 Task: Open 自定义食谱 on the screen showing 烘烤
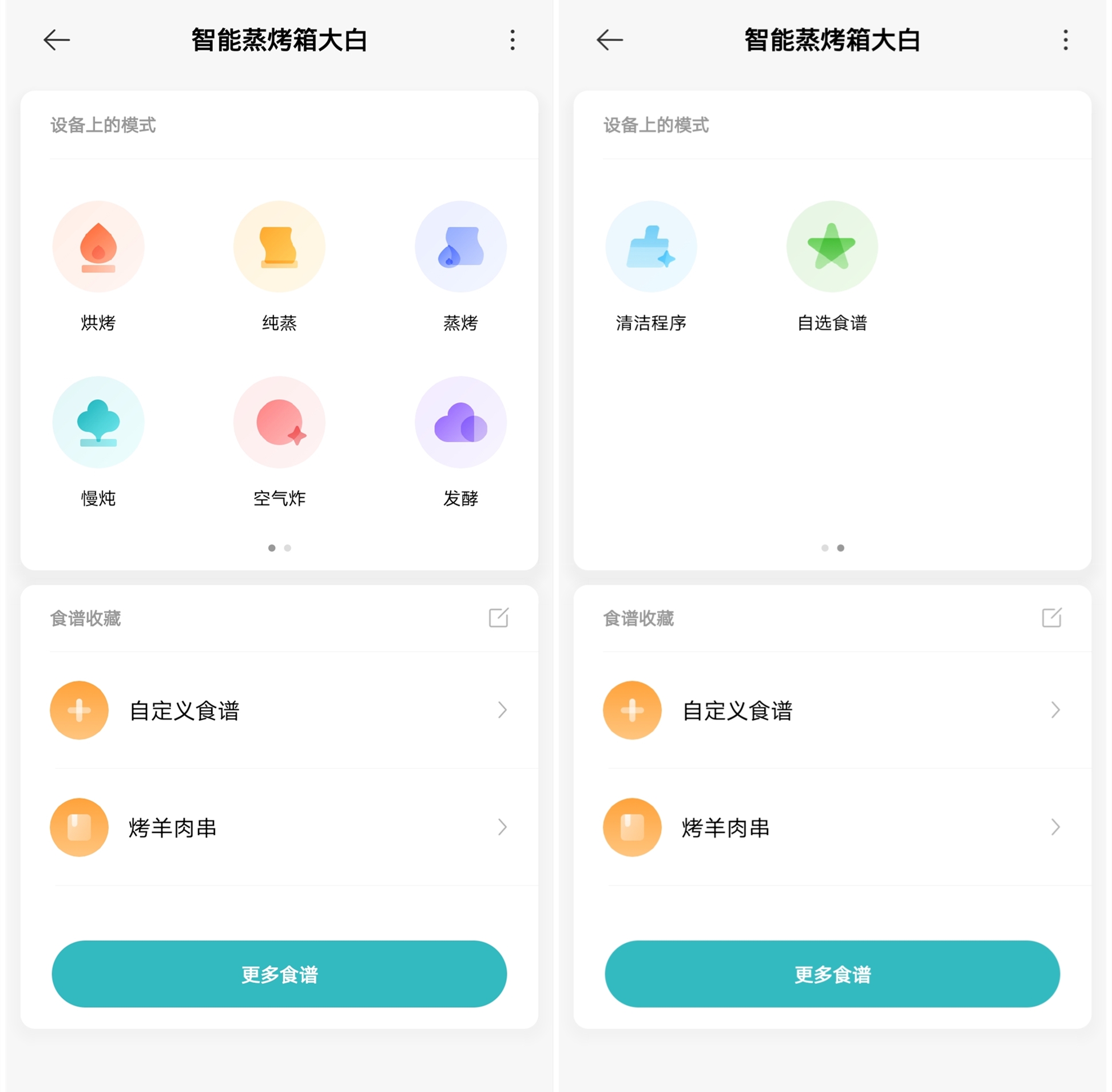[x=279, y=710]
